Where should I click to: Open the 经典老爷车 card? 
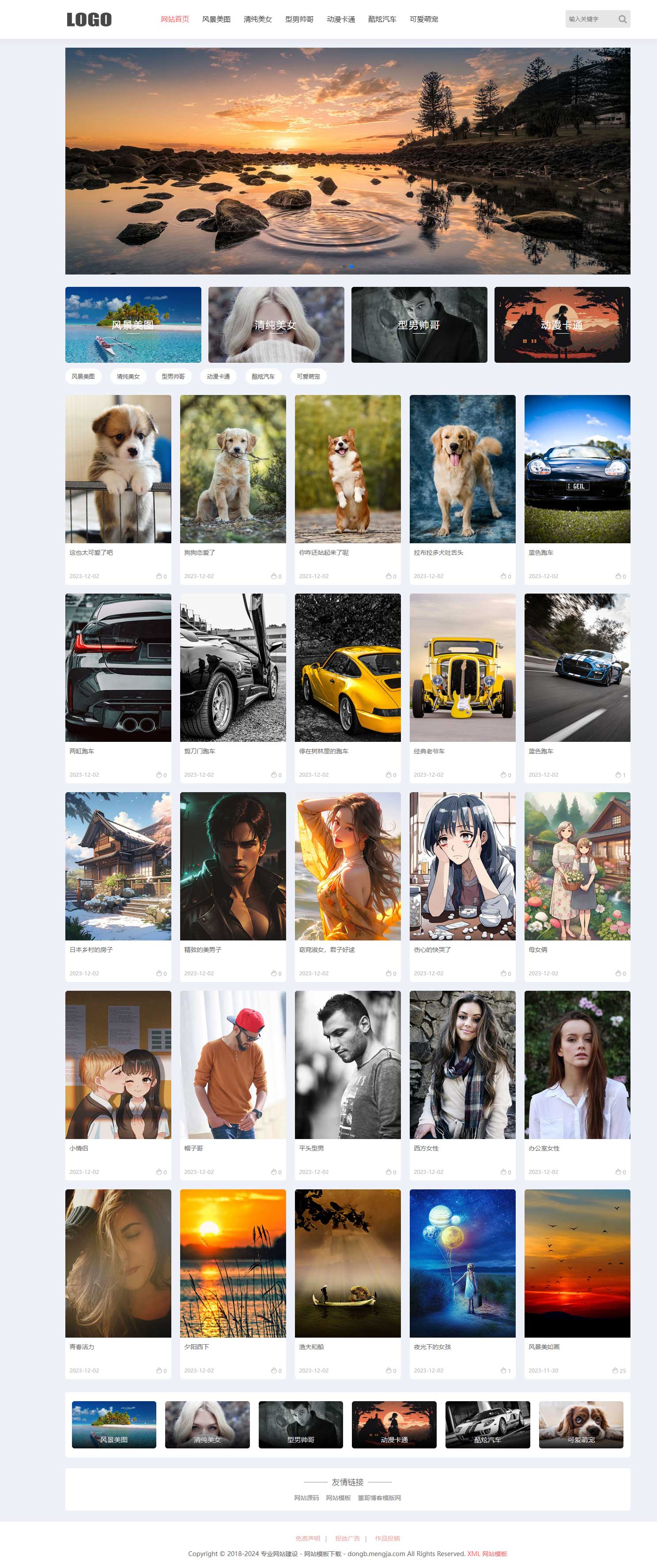(462, 668)
